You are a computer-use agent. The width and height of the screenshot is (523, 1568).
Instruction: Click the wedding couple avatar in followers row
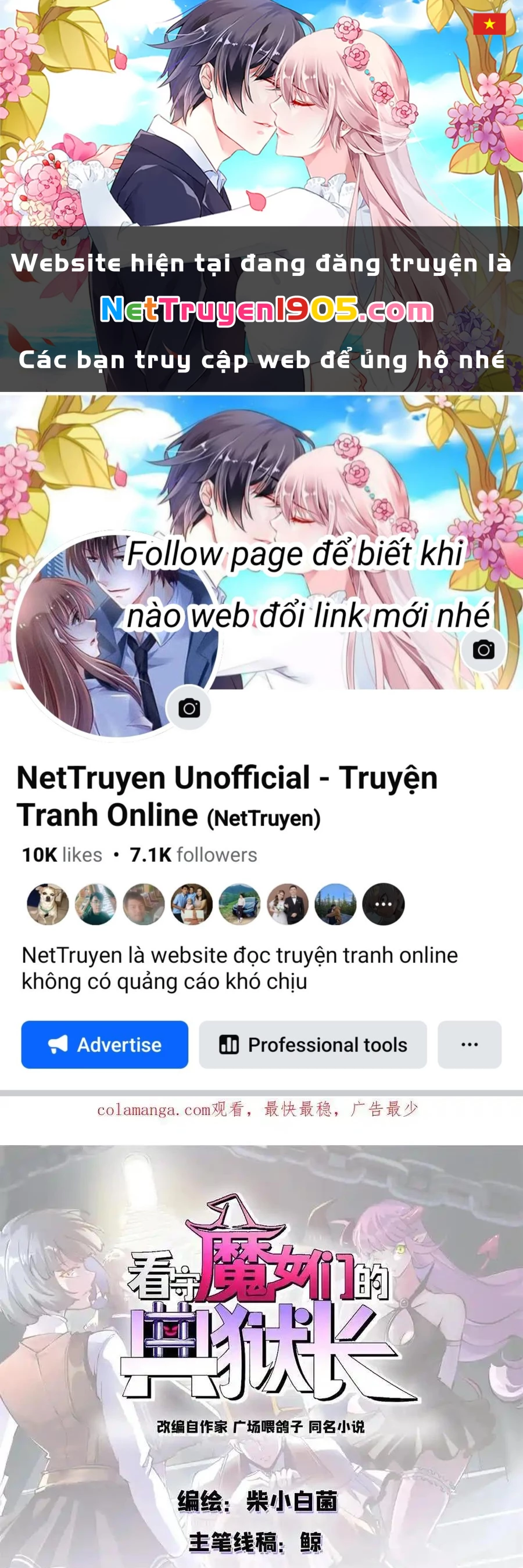288,905
